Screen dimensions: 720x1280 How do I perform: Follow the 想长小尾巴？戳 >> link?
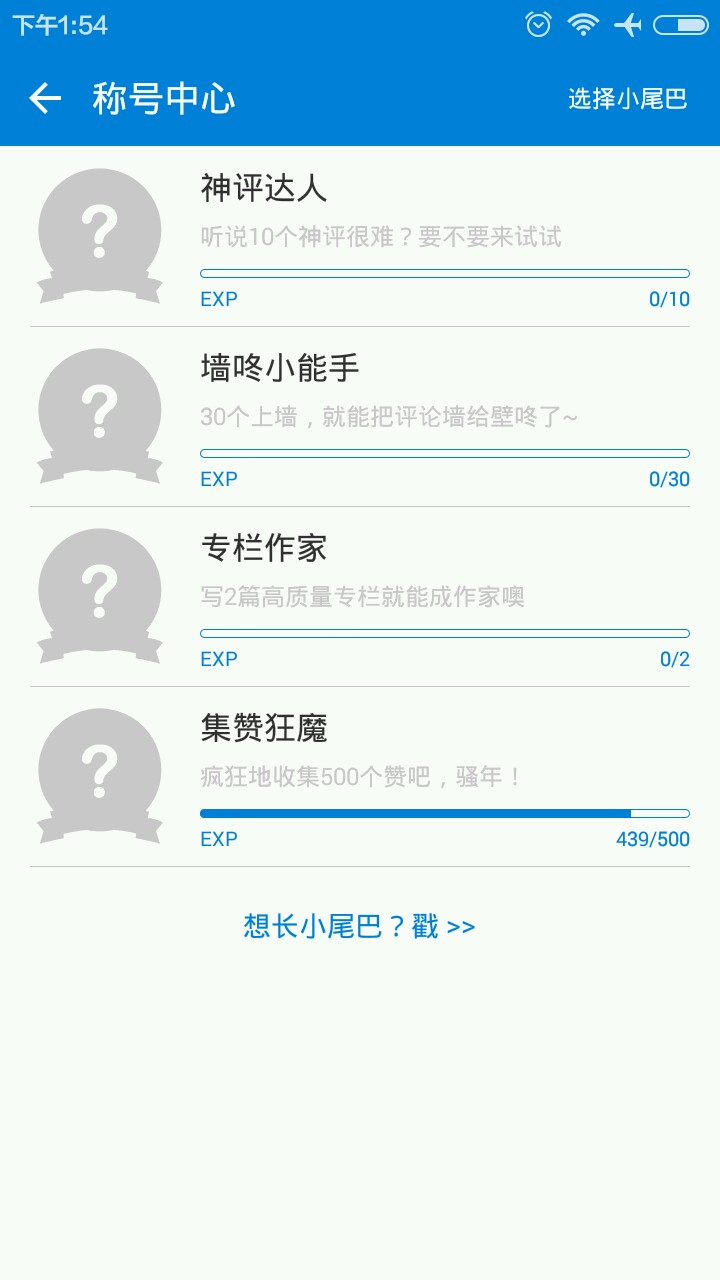pyautogui.click(x=359, y=927)
